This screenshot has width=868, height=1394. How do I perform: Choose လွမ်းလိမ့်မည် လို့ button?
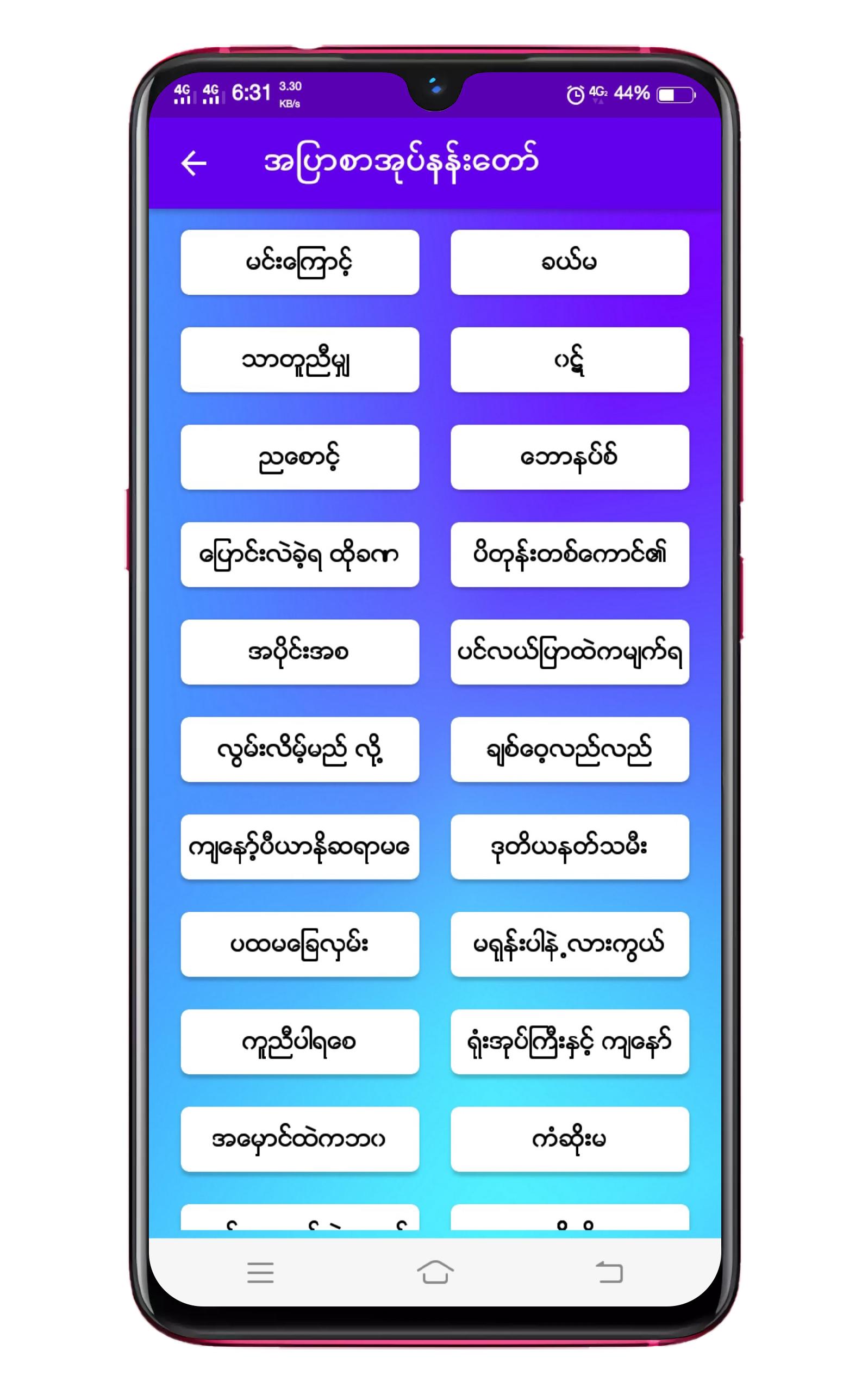(299, 750)
